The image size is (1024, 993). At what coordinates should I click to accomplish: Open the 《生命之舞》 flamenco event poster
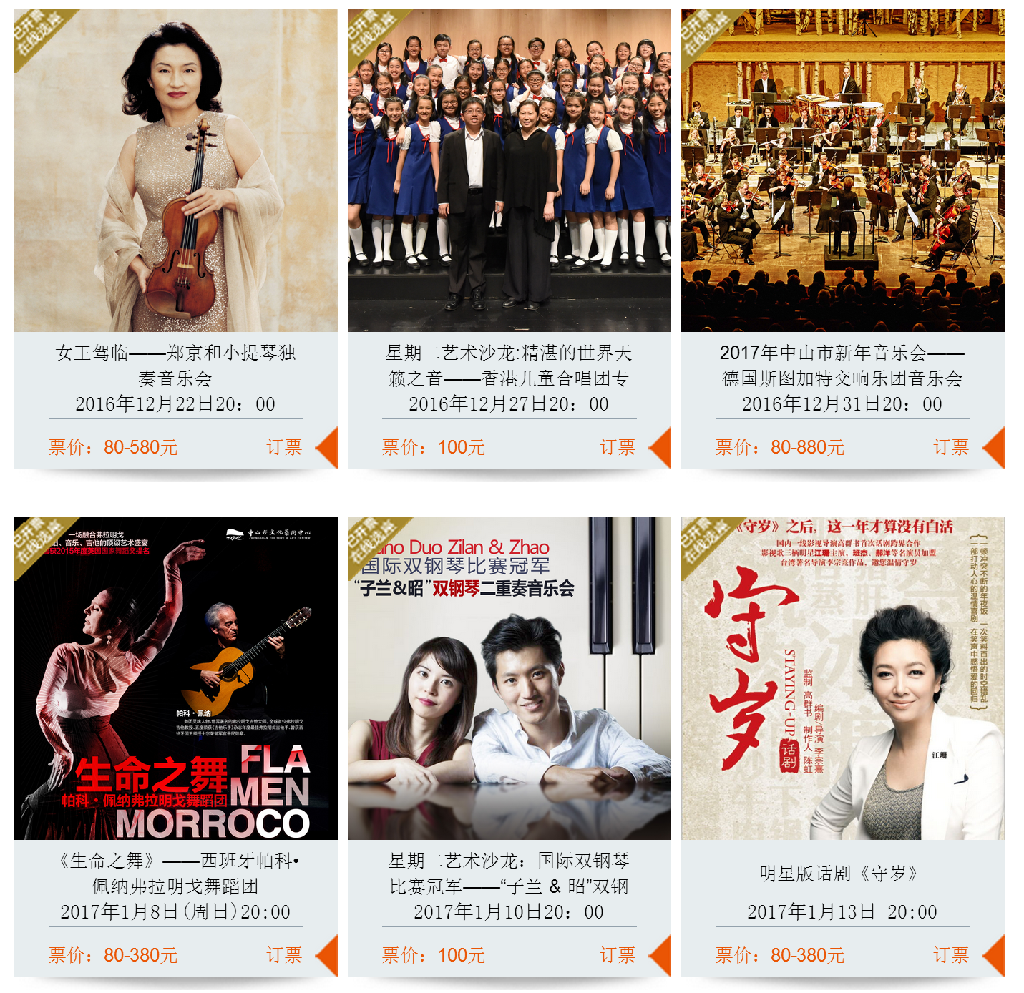pyautogui.click(x=176, y=678)
